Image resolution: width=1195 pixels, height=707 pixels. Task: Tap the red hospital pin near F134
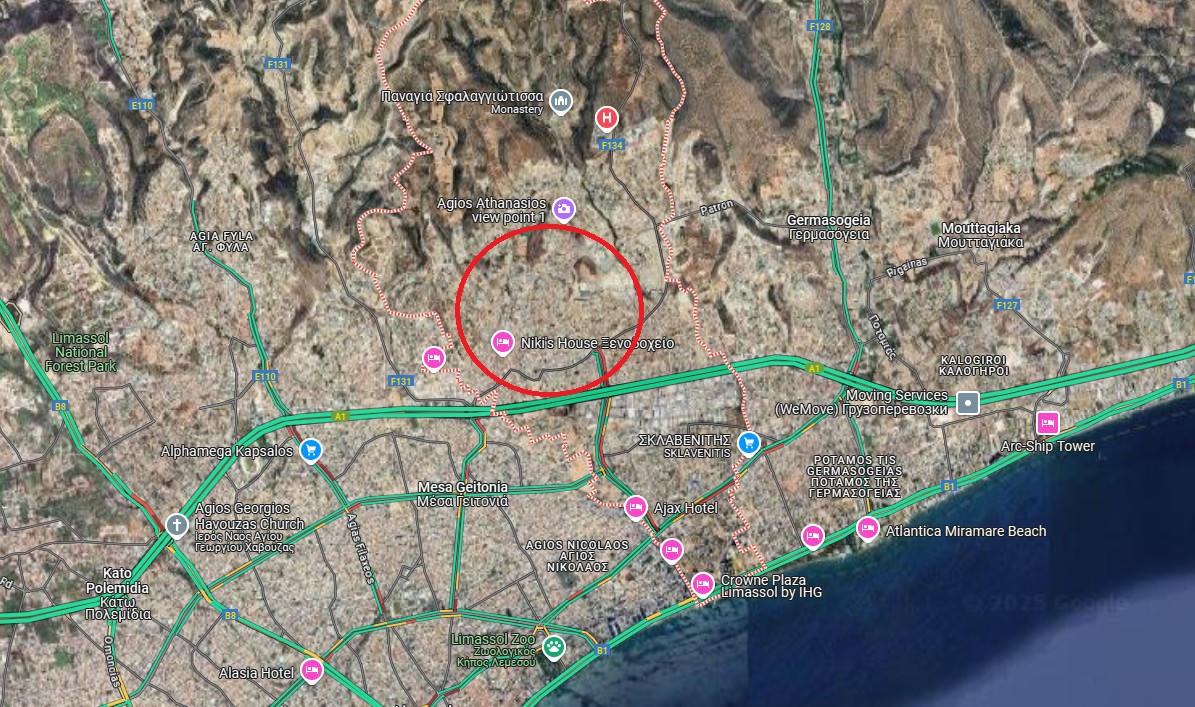(606, 118)
